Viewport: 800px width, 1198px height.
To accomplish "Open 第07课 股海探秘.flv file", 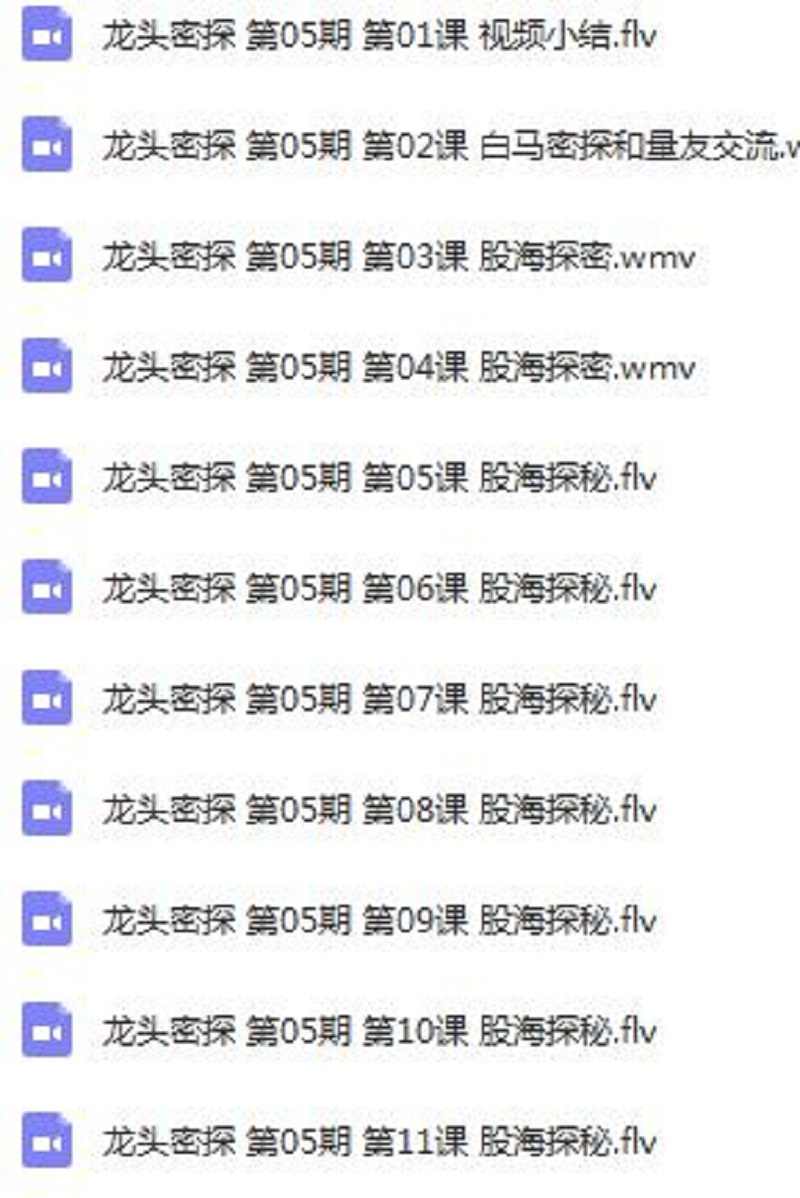I will (378, 699).
